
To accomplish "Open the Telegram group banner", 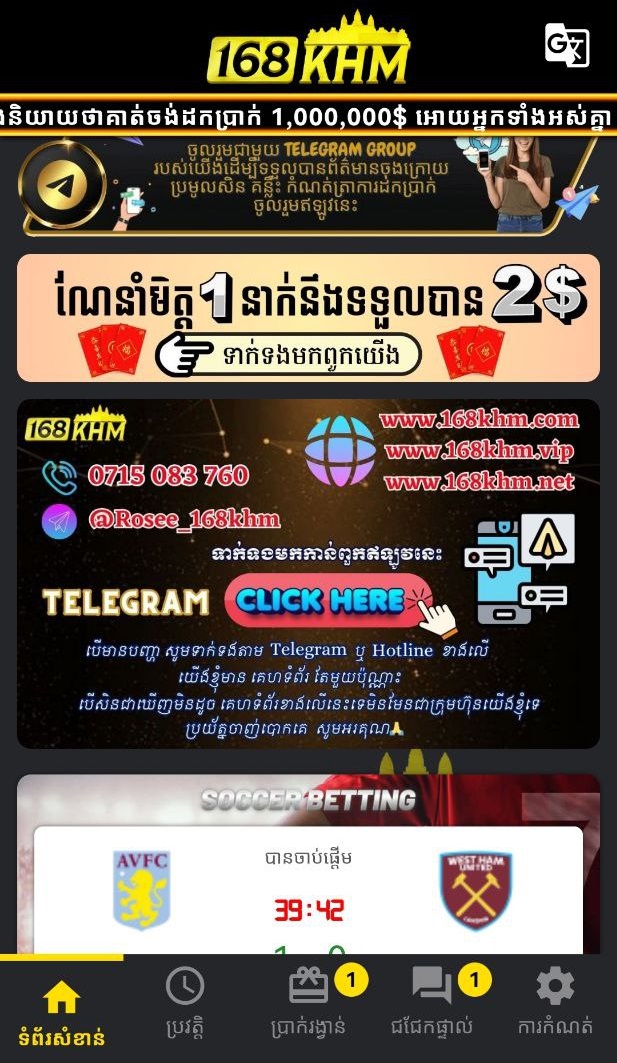I will tap(308, 185).
